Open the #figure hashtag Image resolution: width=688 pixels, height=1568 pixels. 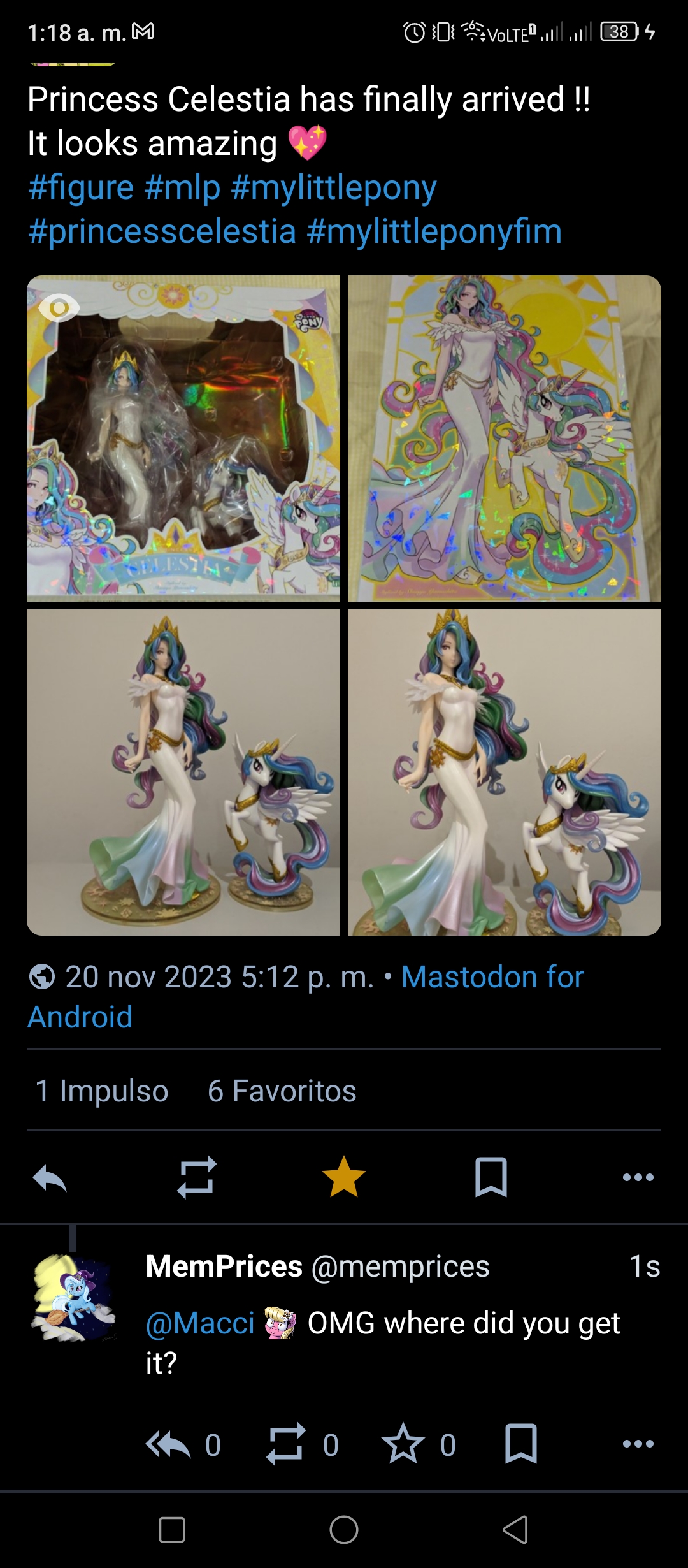pyautogui.click(x=81, y=187)
